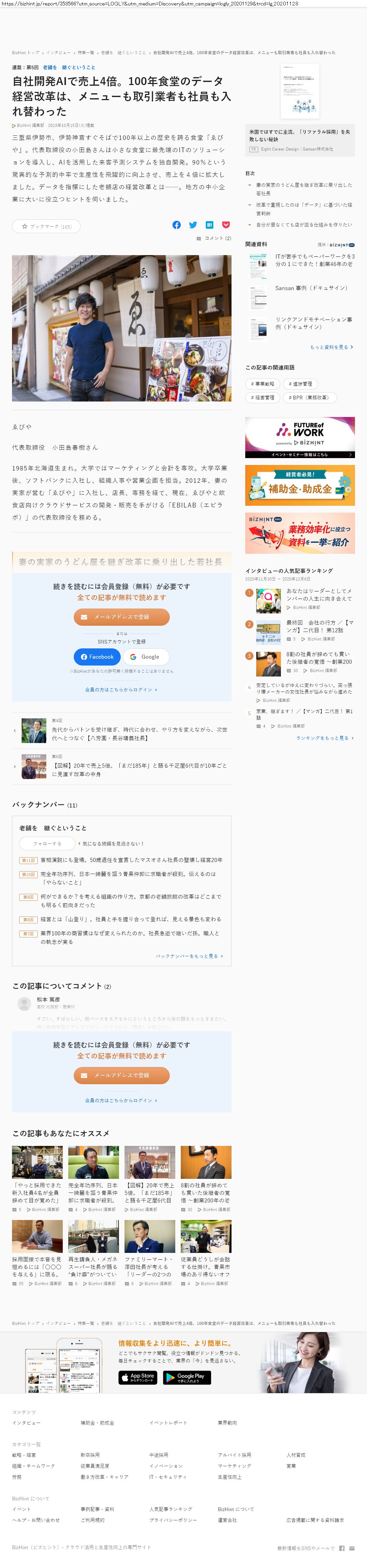The image size is (367, 1568).
Task: Open バックナンバーをもっと見る link
Action: [x=189, y=956]
